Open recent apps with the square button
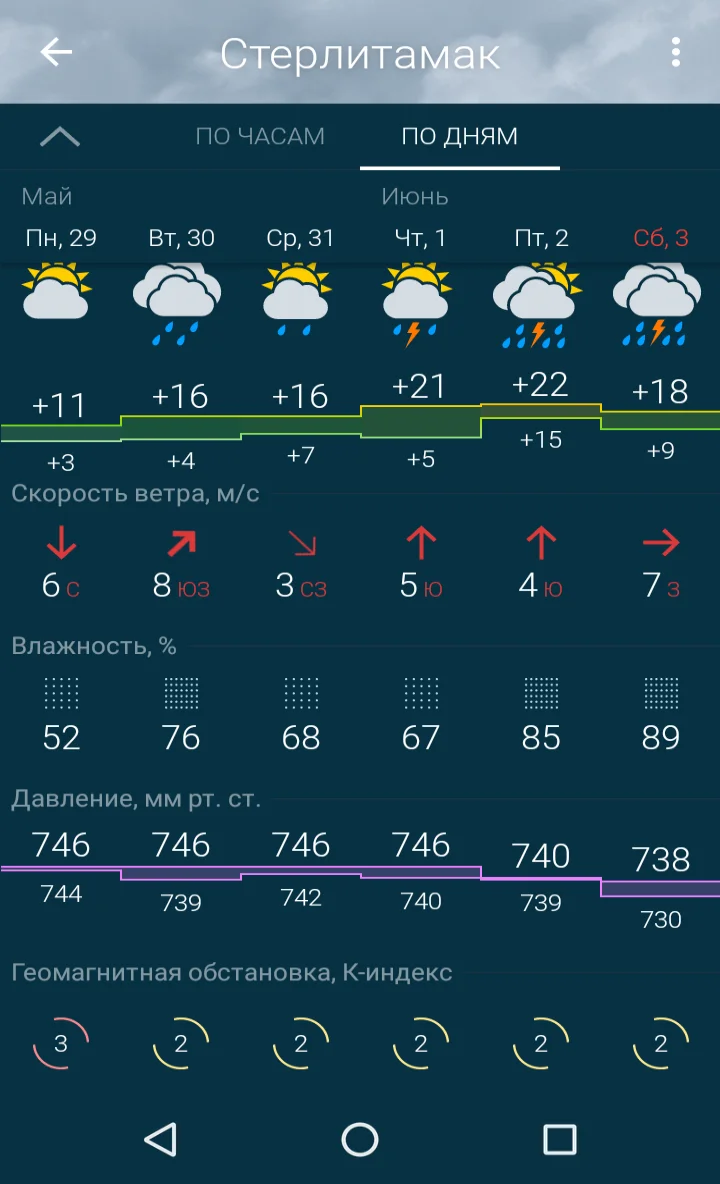This screenshot has height=1184, width=720. coord(559,1139)
